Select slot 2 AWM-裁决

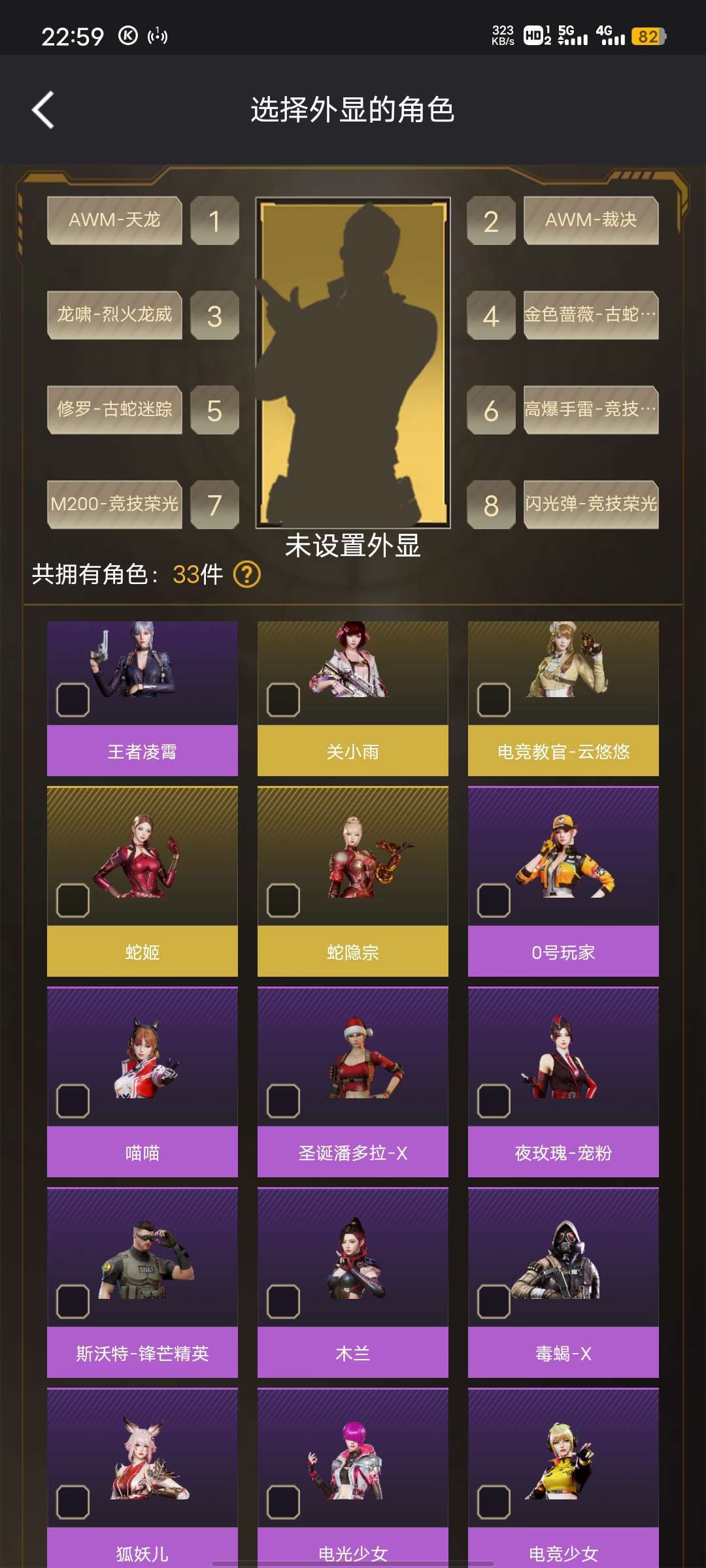pos(591,220)
